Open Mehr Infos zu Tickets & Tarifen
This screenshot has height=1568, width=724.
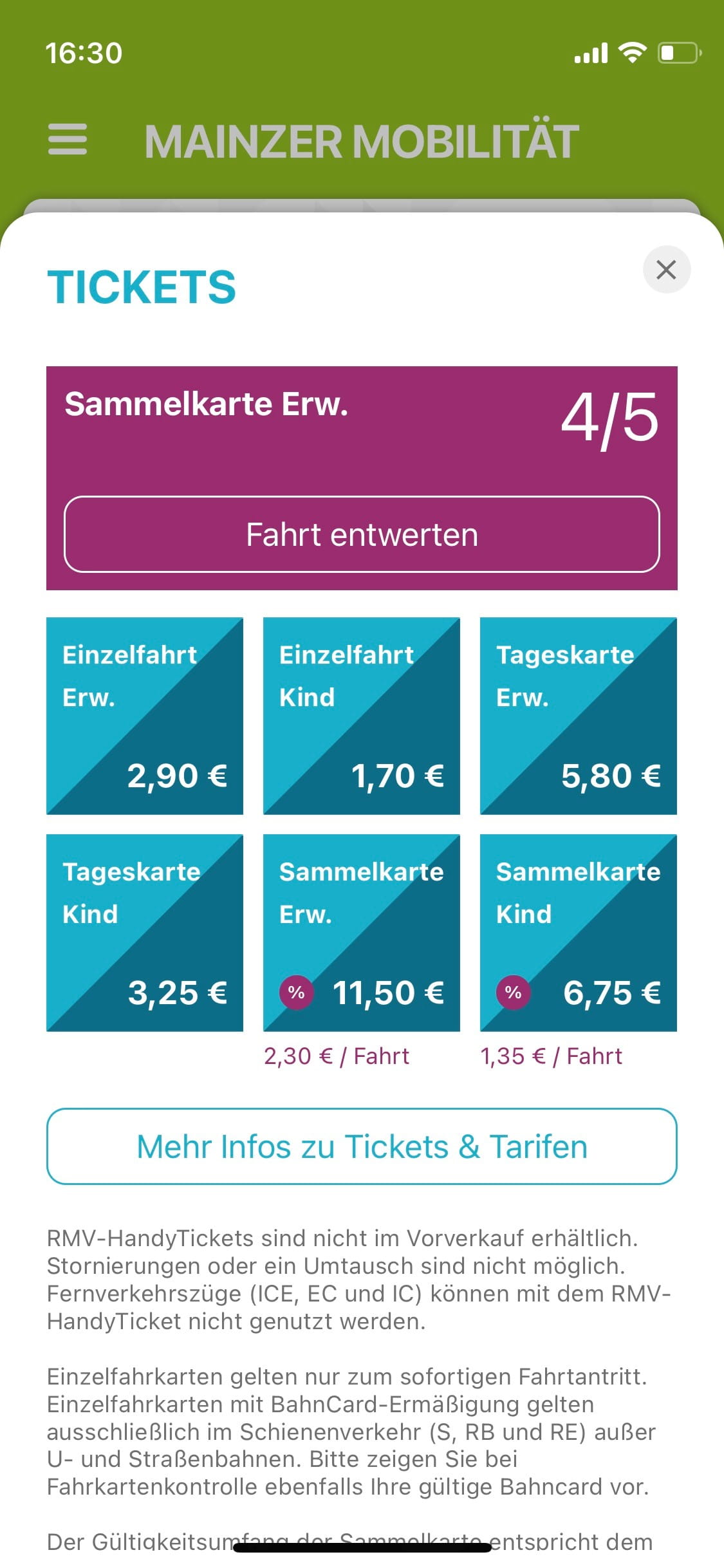click(362, 1146)
